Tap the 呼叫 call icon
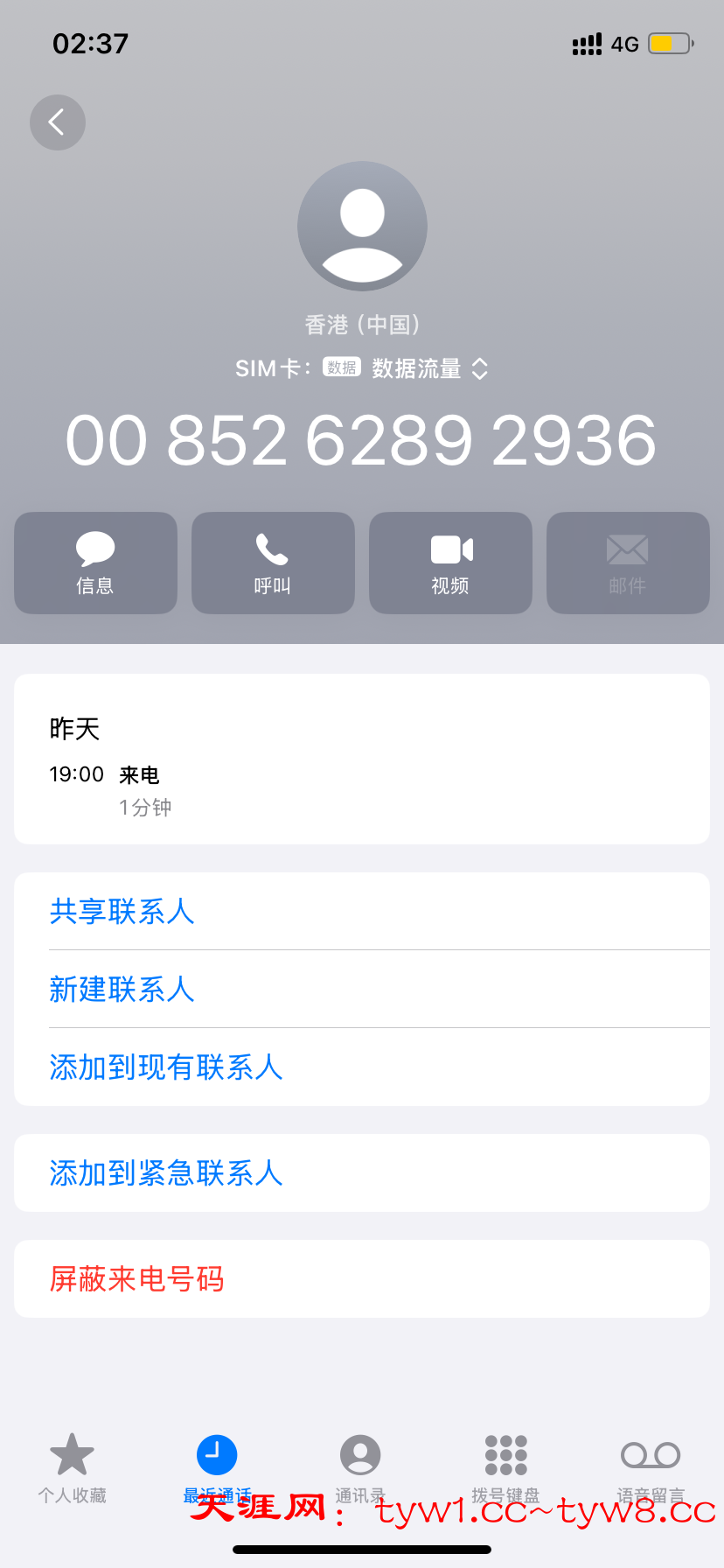This screenshot has height=1568, width=724. click(273, 563)
